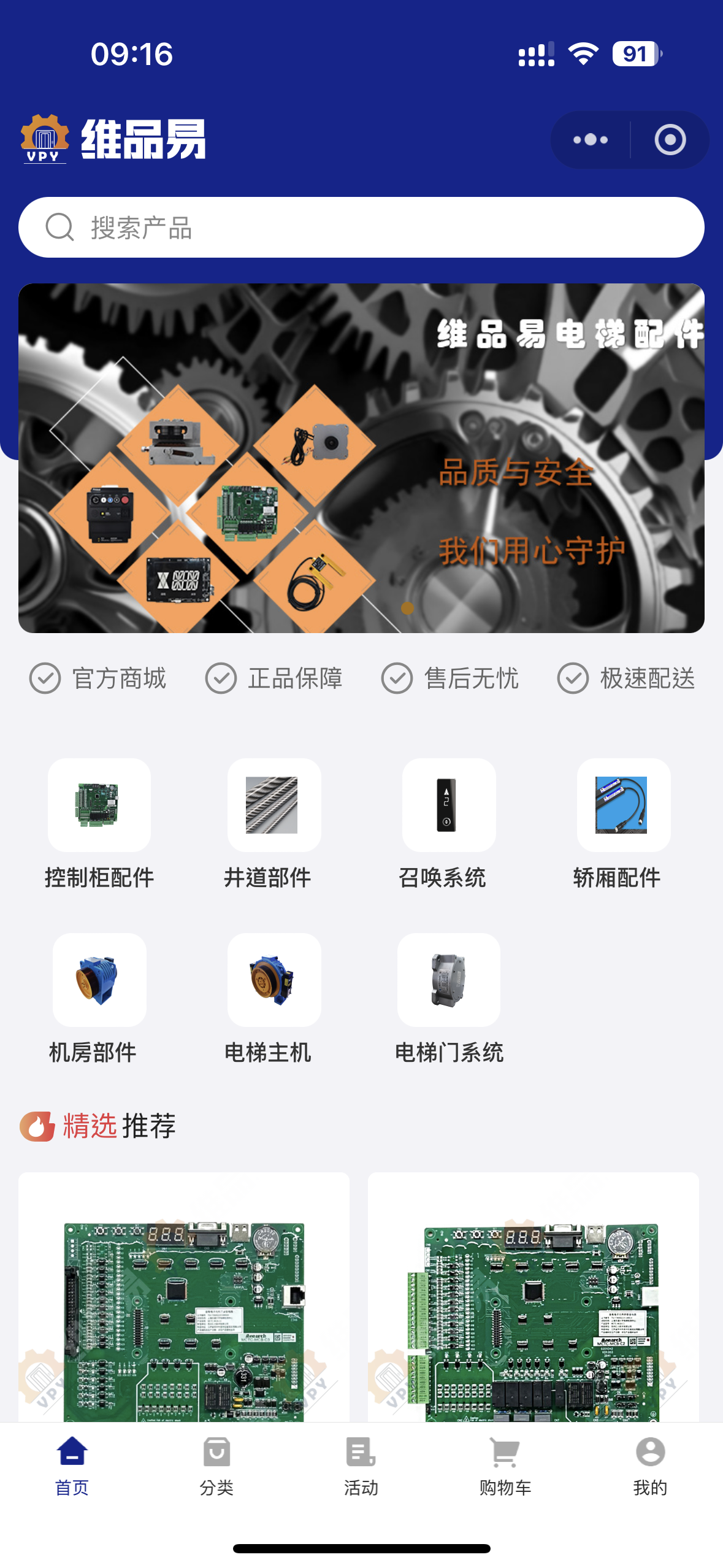Open the 轿厢配件 category
The height and width of the screenshot is (1568, 723).
622,823
